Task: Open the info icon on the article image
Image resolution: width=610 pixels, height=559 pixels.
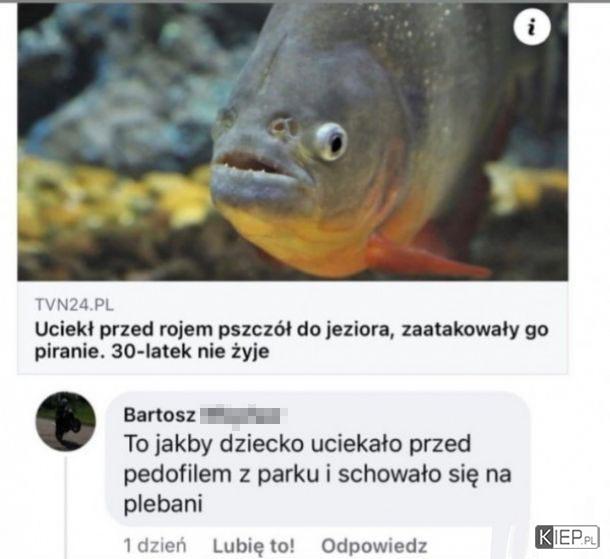Action: 532,30
